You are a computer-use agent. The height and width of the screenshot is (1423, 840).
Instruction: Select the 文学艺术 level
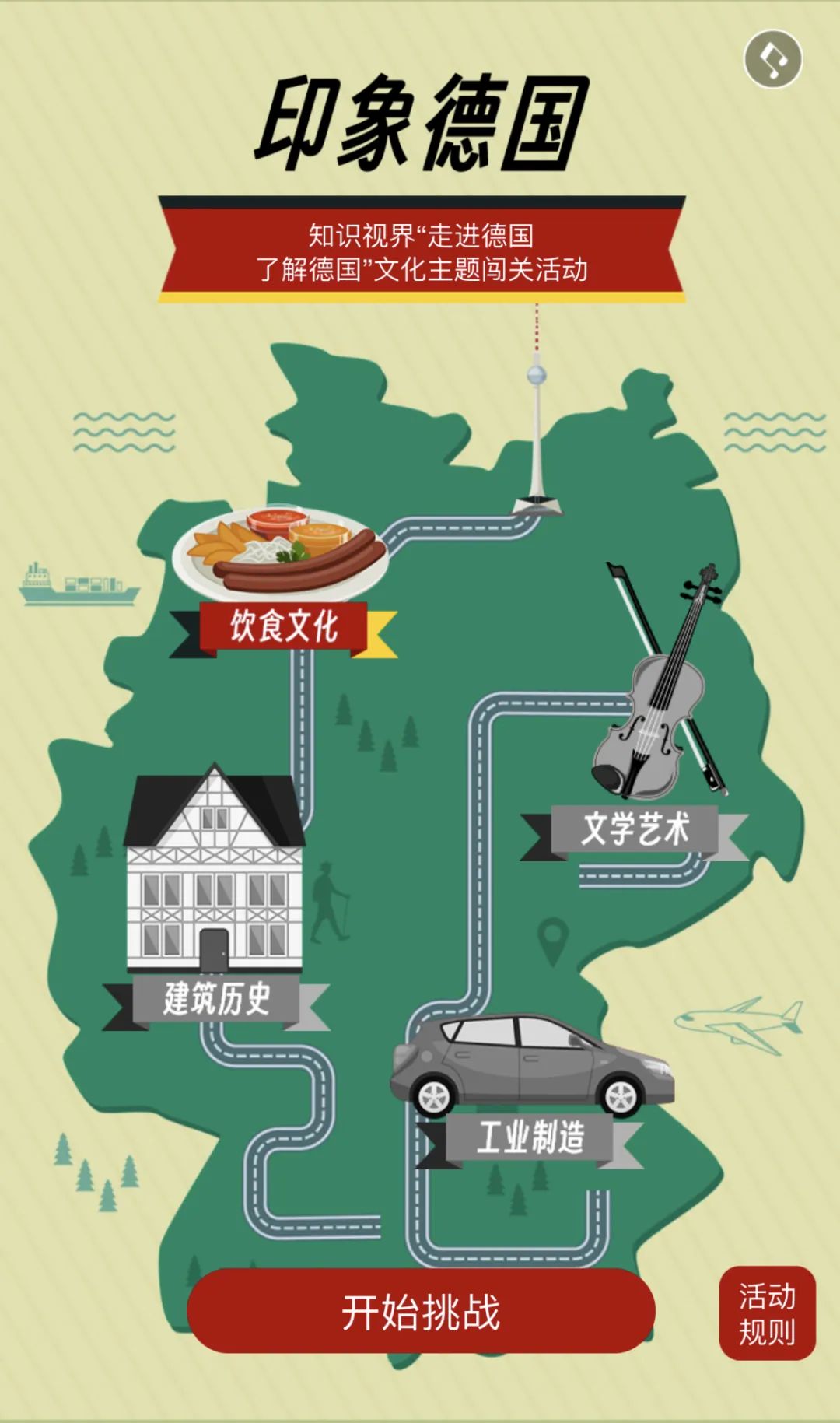coord(635,829)
